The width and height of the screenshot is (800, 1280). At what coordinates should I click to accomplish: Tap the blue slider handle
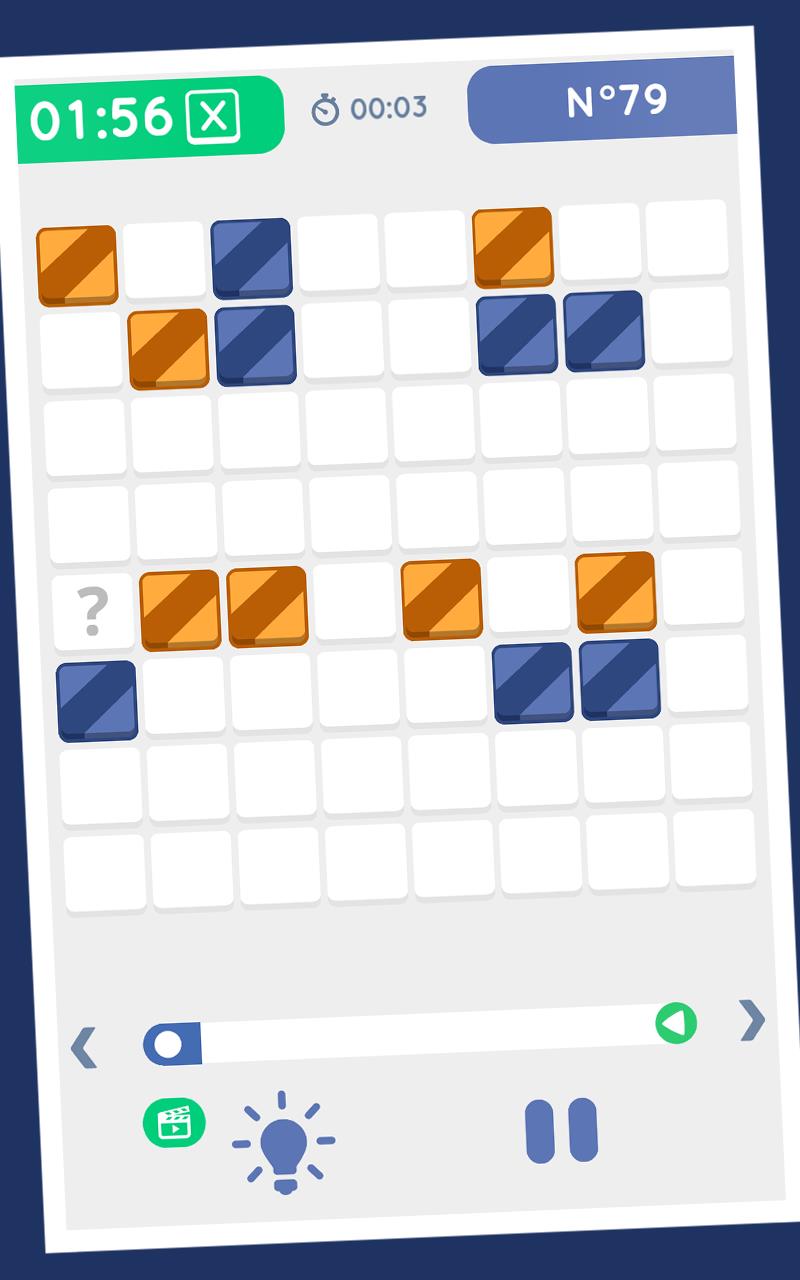(169, 1044)
